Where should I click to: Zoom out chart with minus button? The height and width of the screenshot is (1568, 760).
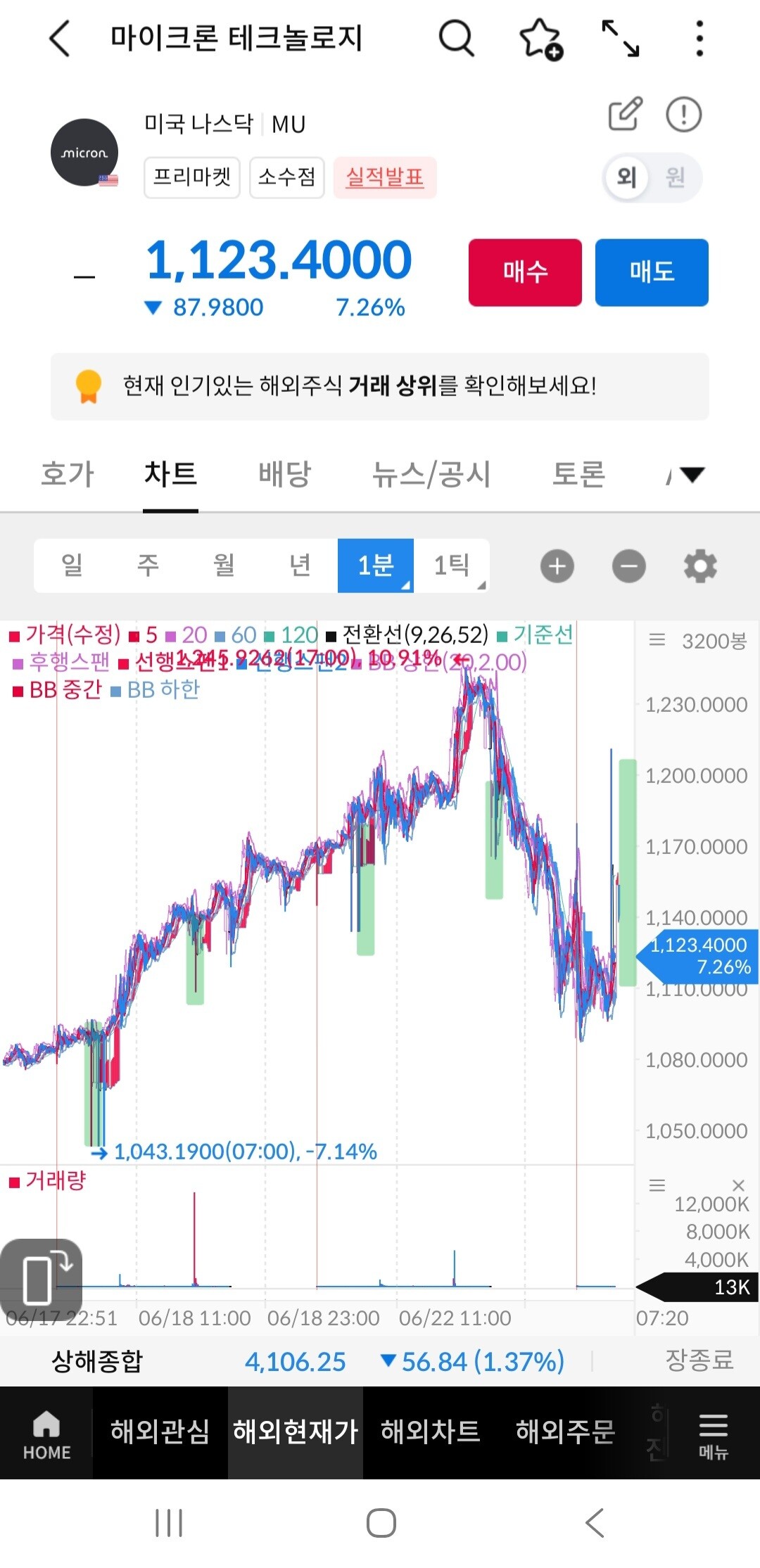point(629,566)
